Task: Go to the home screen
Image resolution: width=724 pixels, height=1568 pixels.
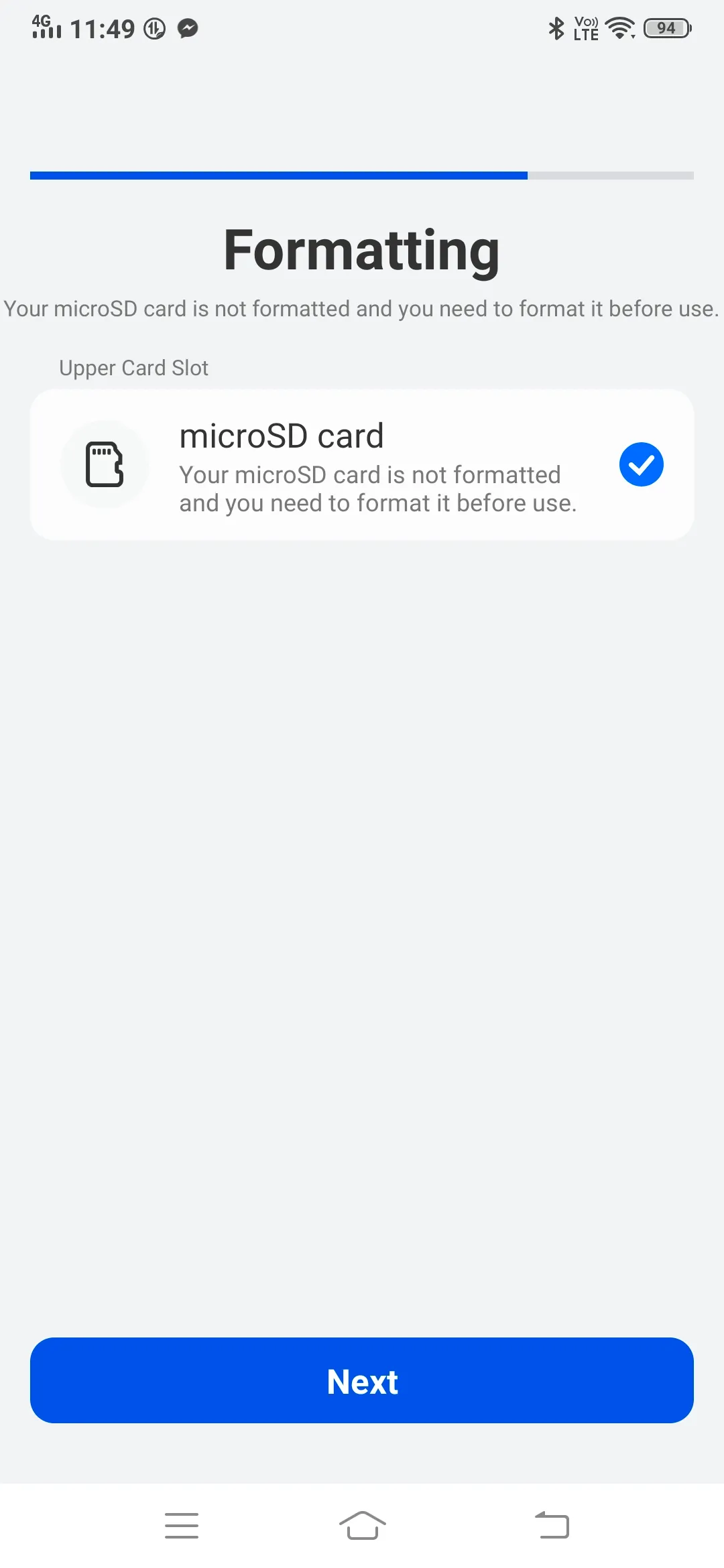Action: [362, 1526]
